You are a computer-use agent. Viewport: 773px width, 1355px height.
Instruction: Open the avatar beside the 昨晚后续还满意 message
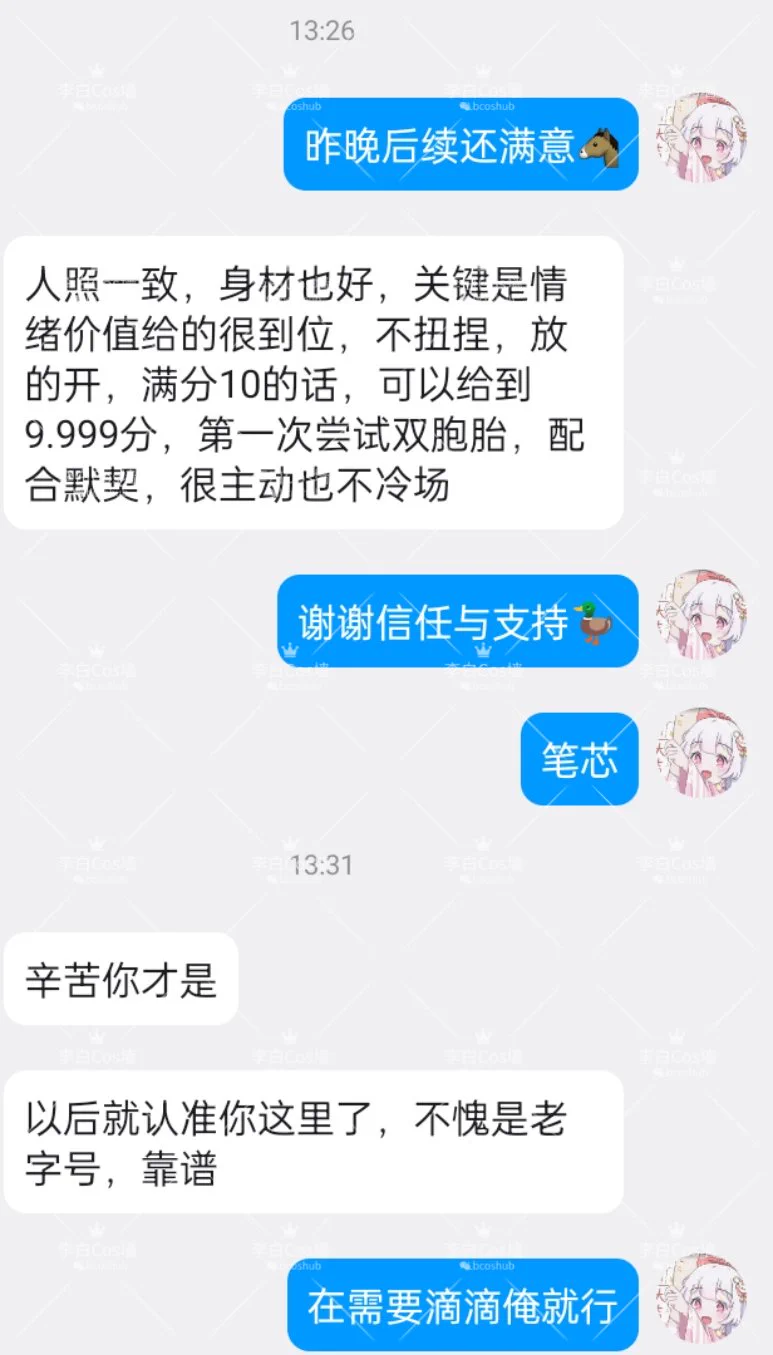(x=701, y=144)
